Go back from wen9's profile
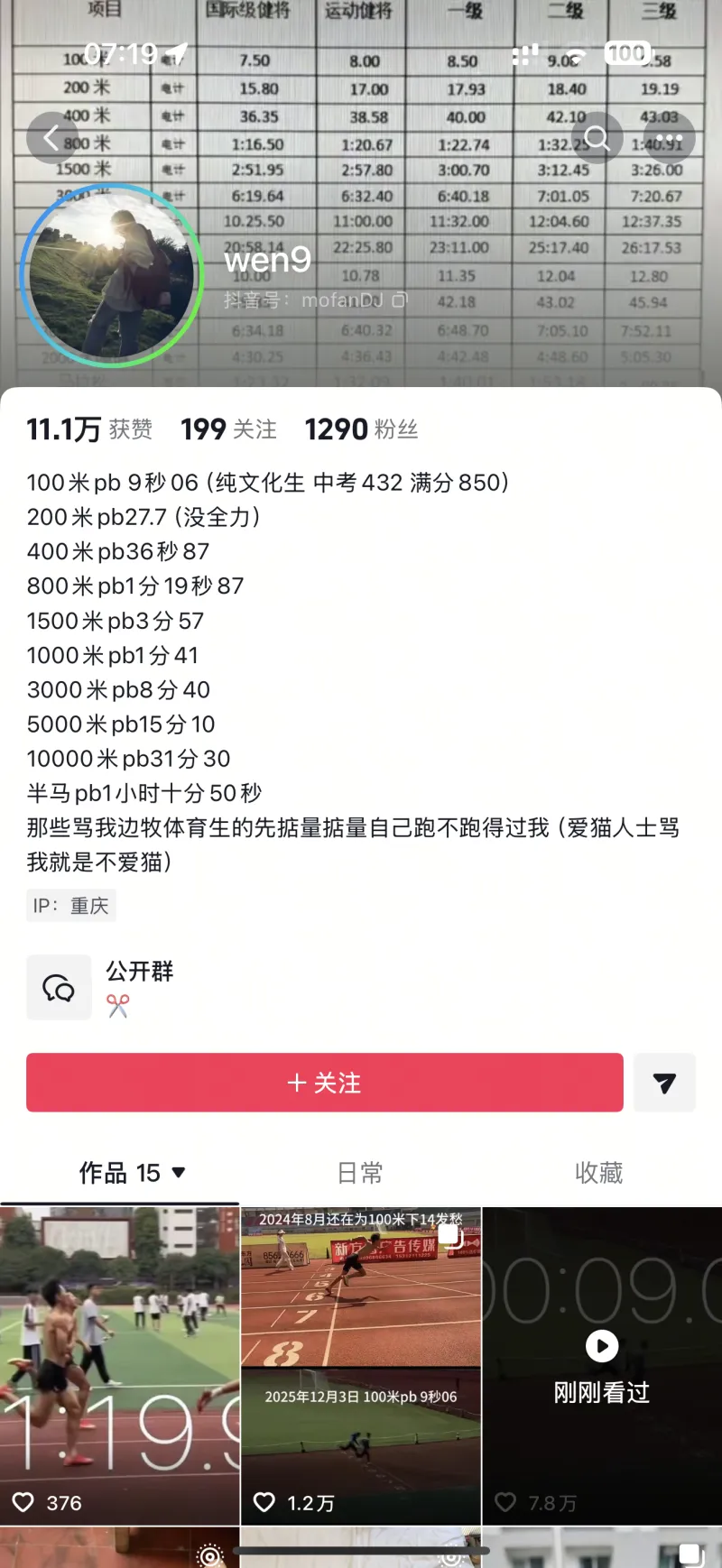Viewport: 722px width, 1568px height. click(x=51, y=138)
